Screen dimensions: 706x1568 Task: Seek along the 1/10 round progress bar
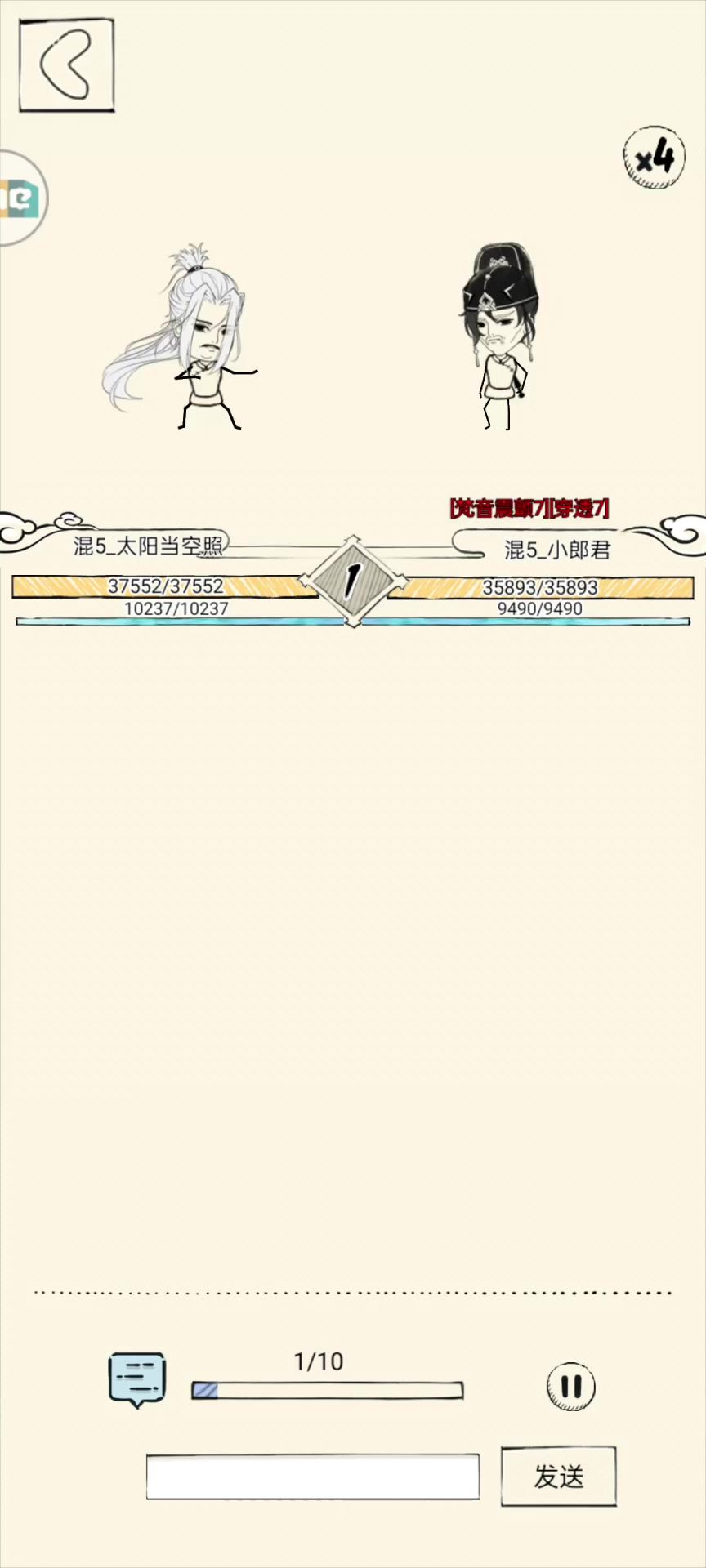(328, 1390)
